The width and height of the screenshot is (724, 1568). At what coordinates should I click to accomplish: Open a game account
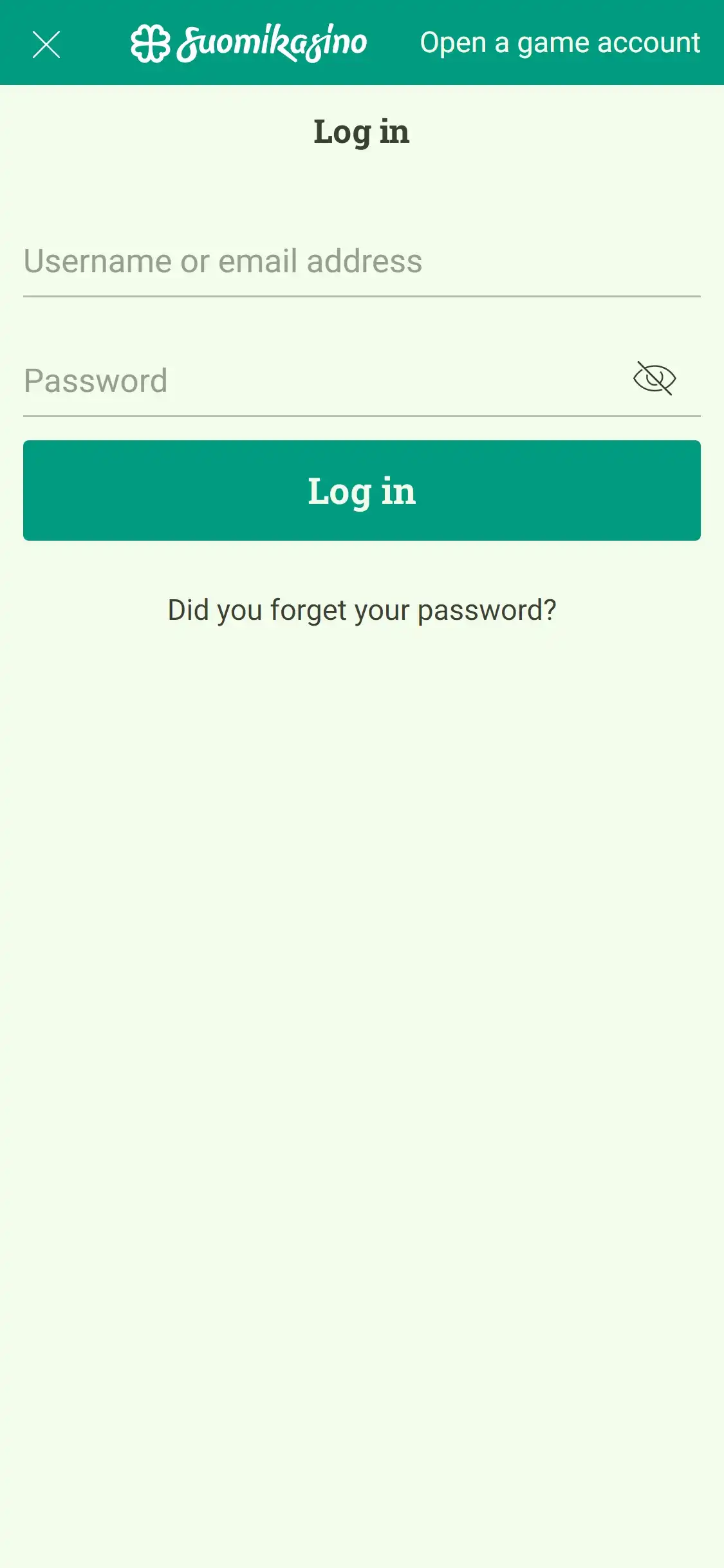(559, 43)
